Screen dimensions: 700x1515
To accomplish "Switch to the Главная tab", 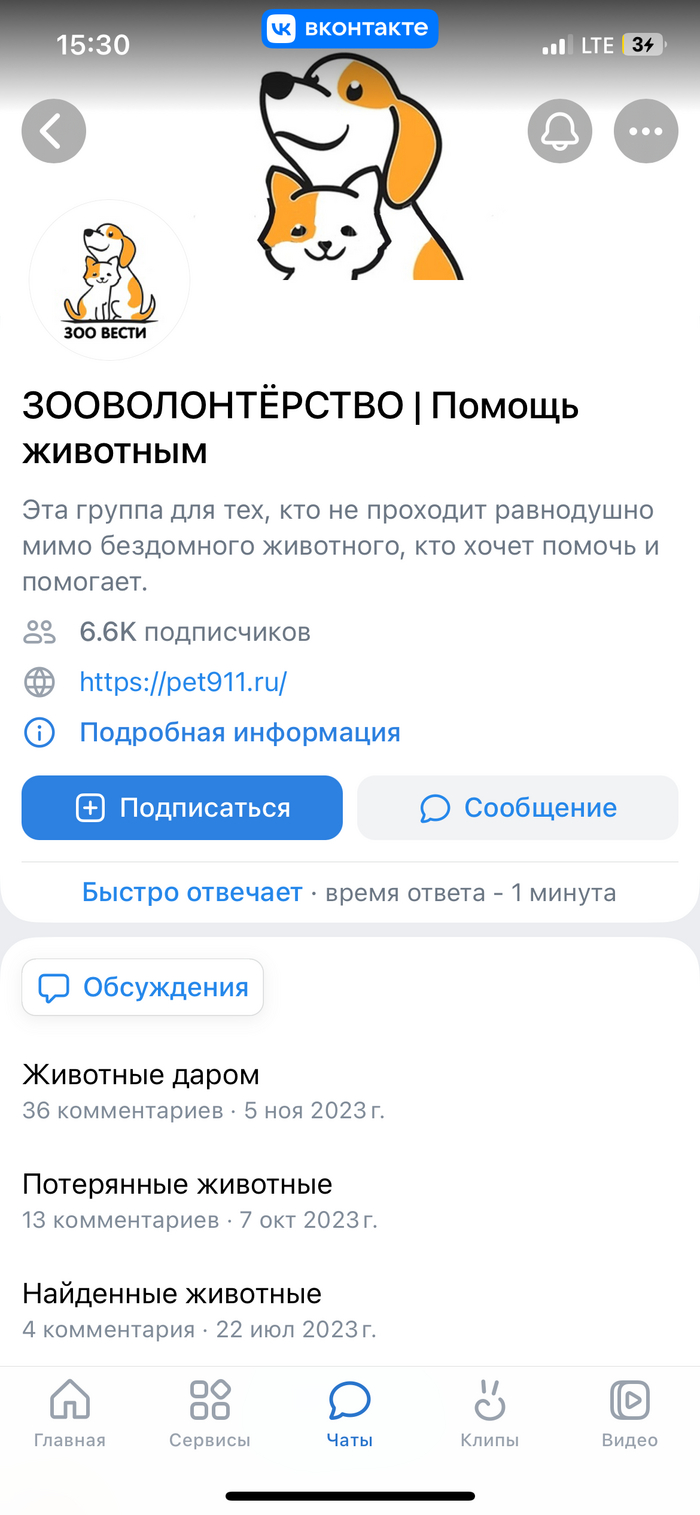I will (70, 1413).
